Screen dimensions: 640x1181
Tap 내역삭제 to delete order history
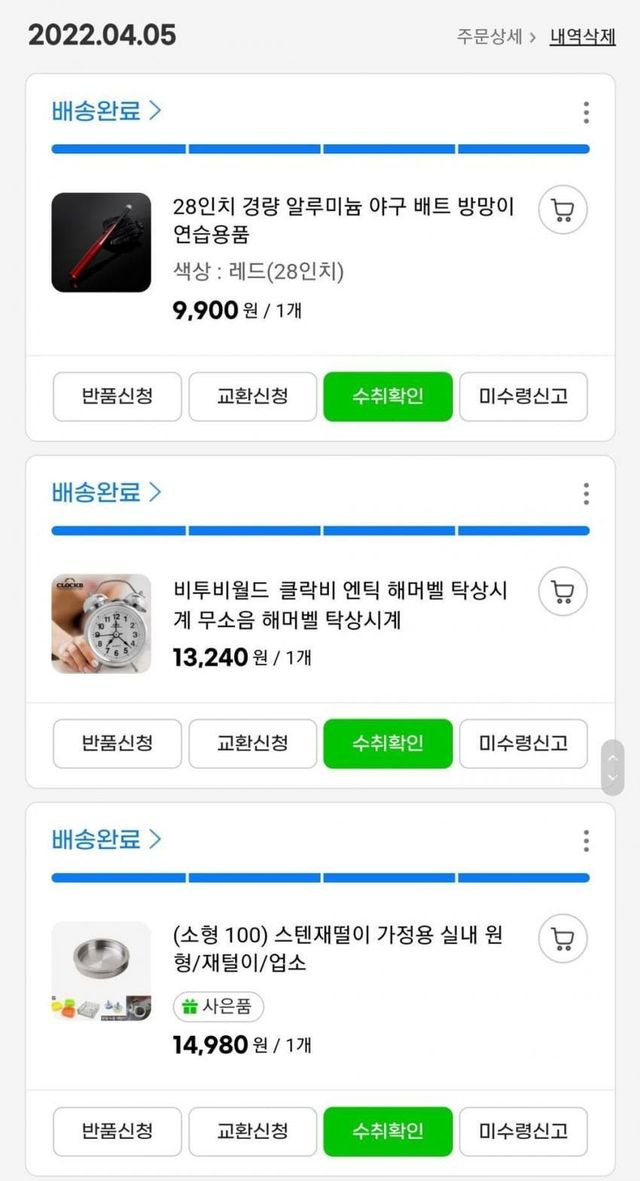582,37
